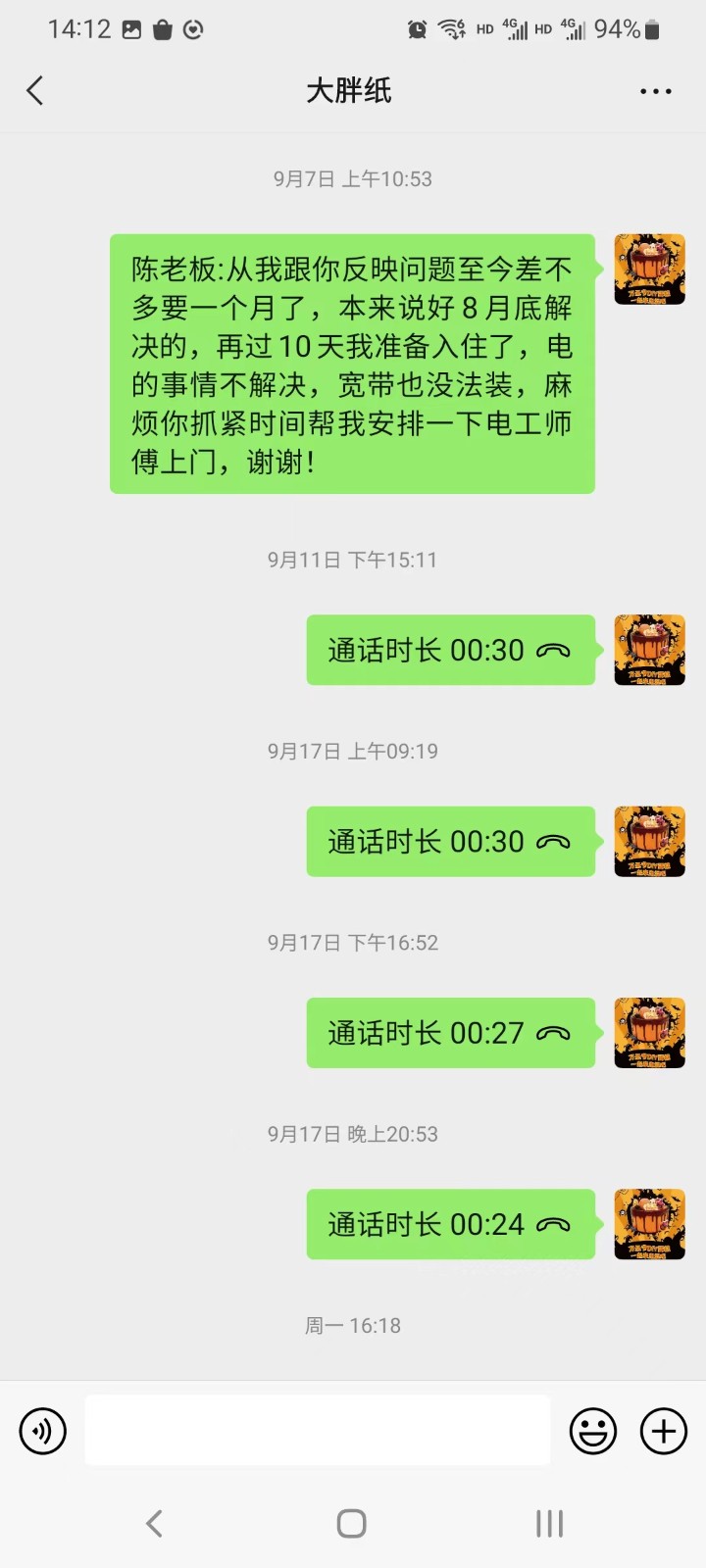This screenshot has width=706, height=1568.
Task: Tap the system home button
Action: (351, 1523)
